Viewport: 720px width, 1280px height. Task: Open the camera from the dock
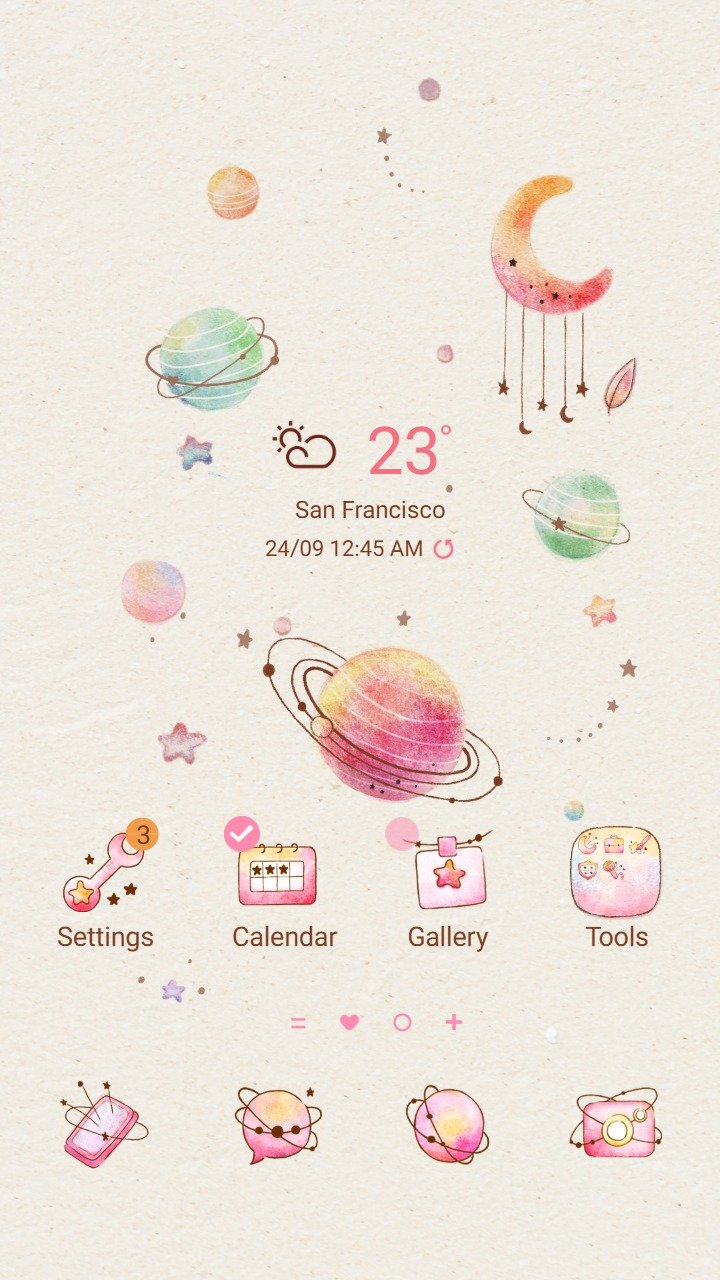(x=617, y=1124)
